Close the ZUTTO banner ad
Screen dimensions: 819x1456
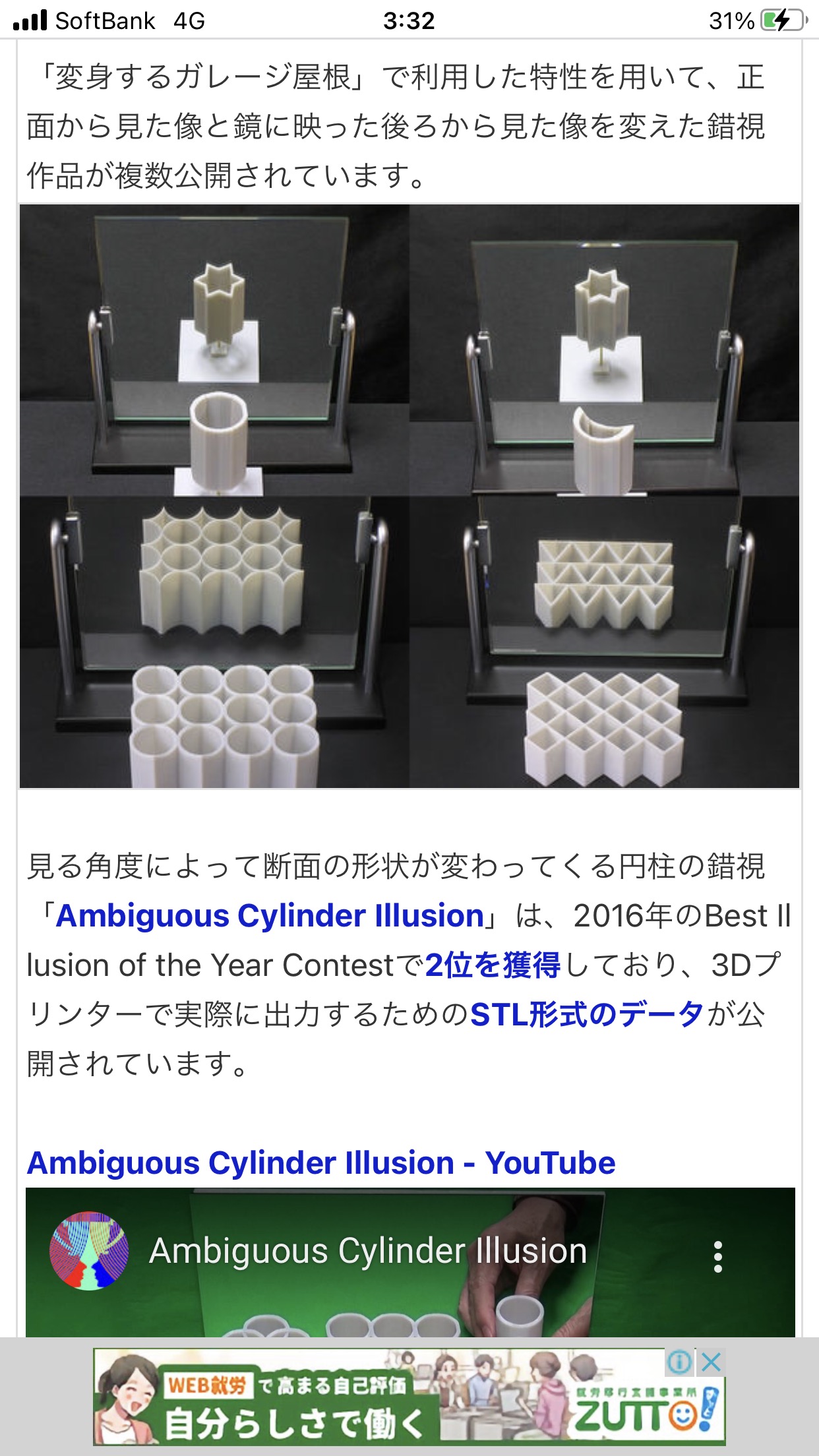711,1362
